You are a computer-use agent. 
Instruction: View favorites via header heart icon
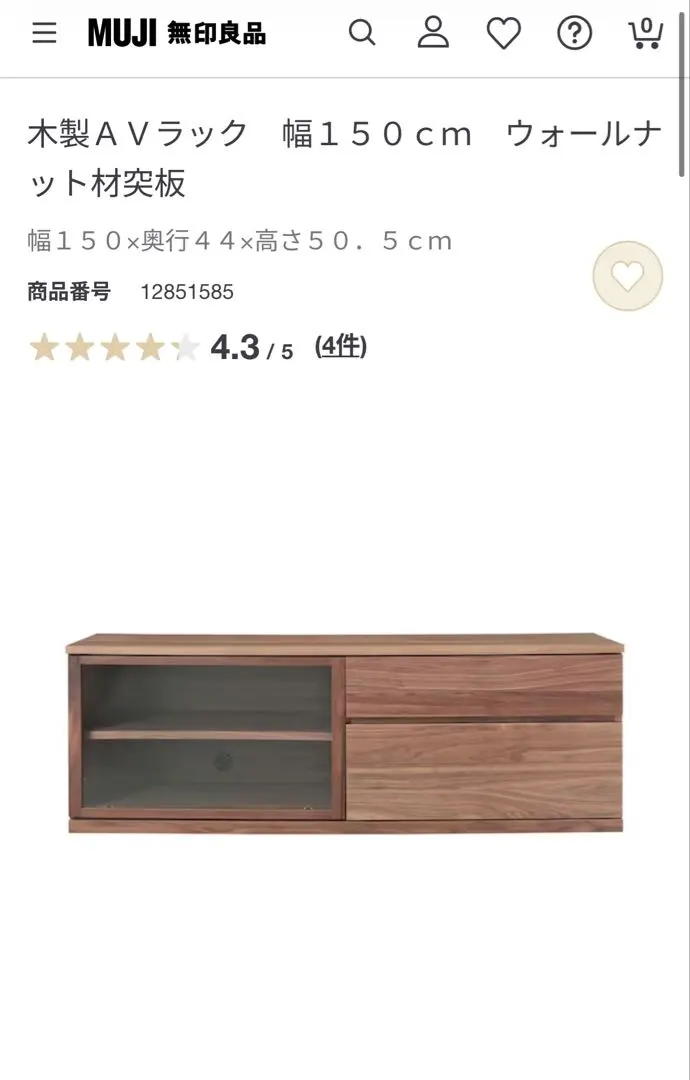point(504,33)
